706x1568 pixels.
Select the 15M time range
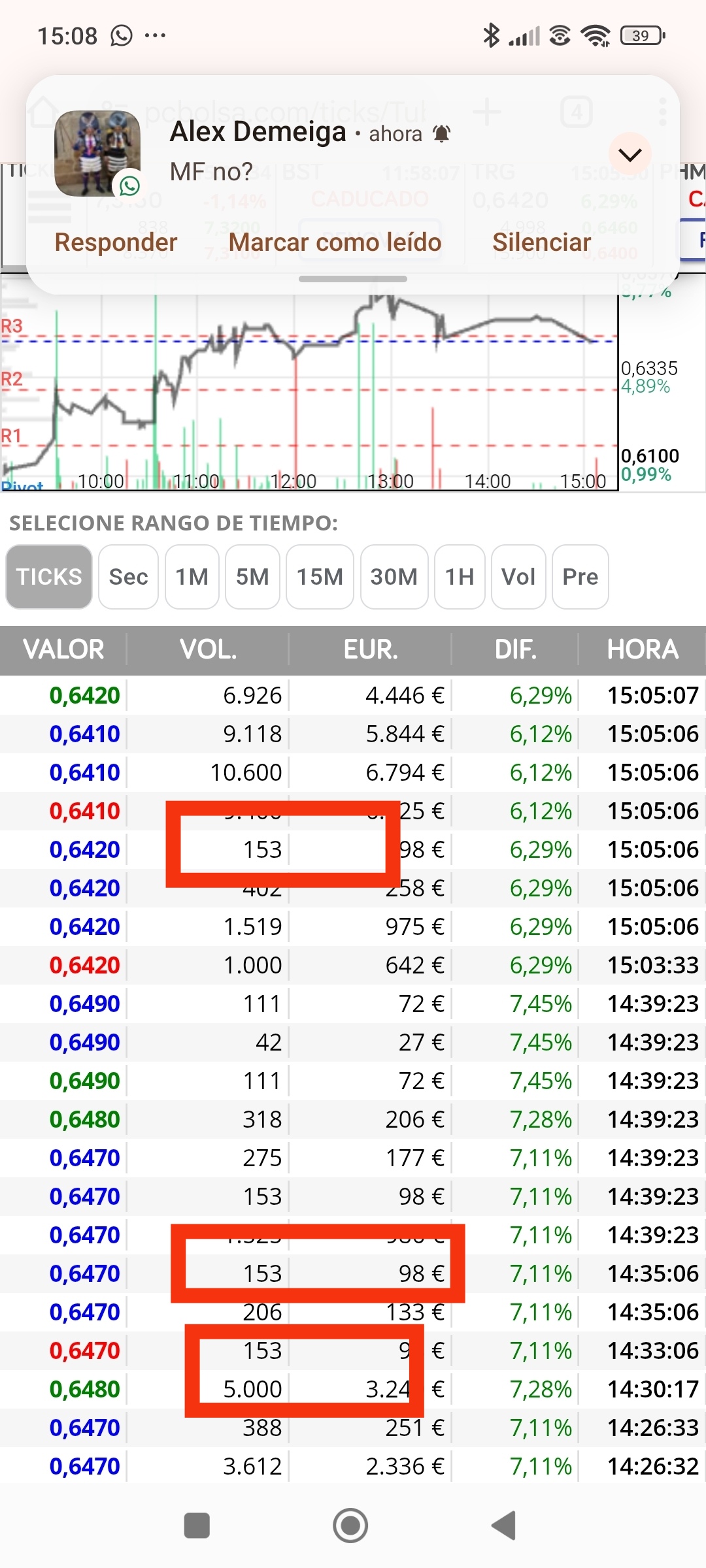coord(320,577)
